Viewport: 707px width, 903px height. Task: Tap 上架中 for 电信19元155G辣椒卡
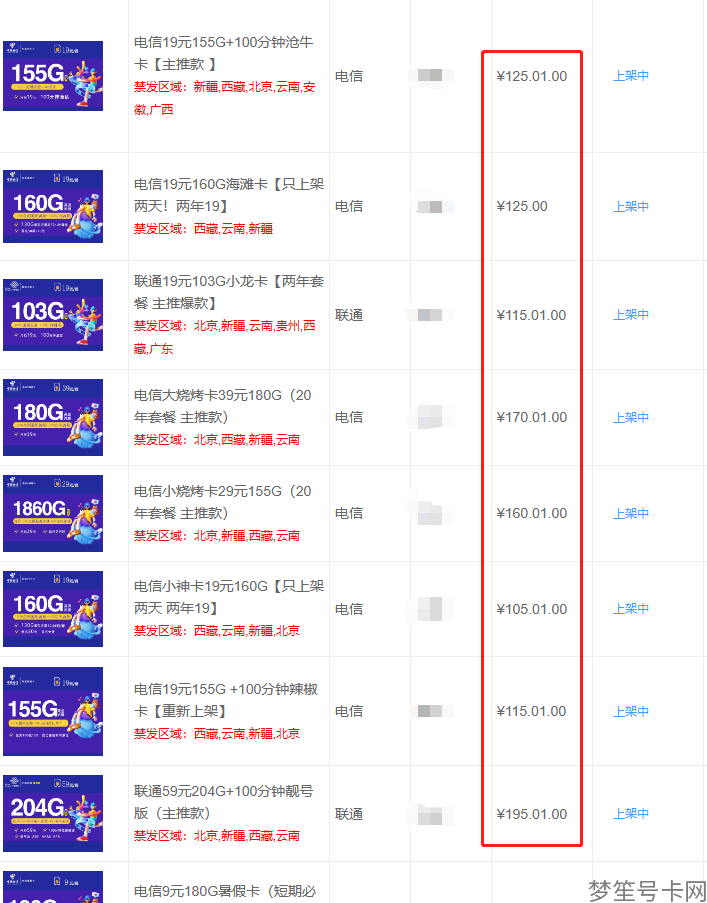click(631, 712)
